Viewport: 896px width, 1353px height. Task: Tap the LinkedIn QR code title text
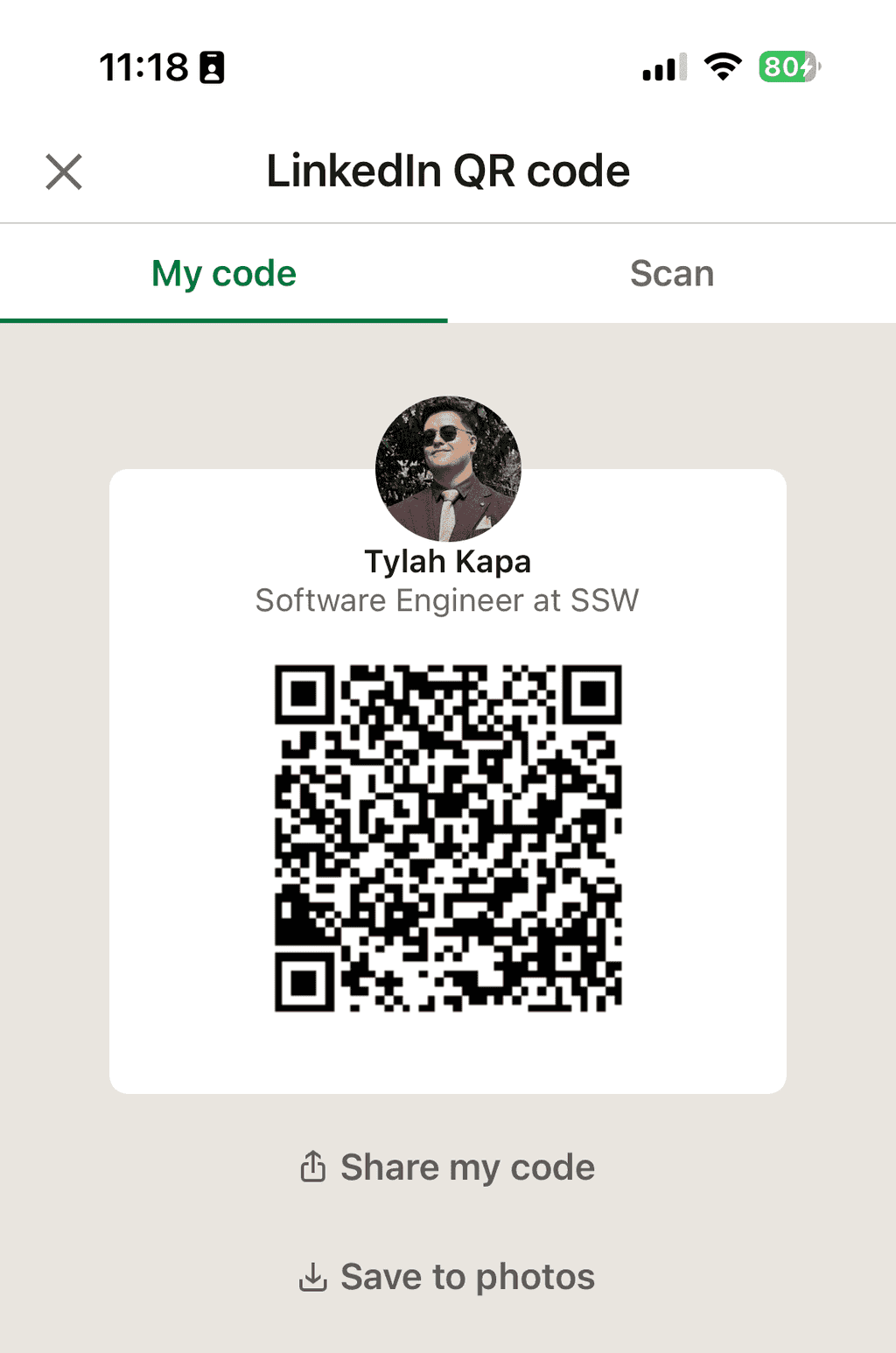coord(448,171)
